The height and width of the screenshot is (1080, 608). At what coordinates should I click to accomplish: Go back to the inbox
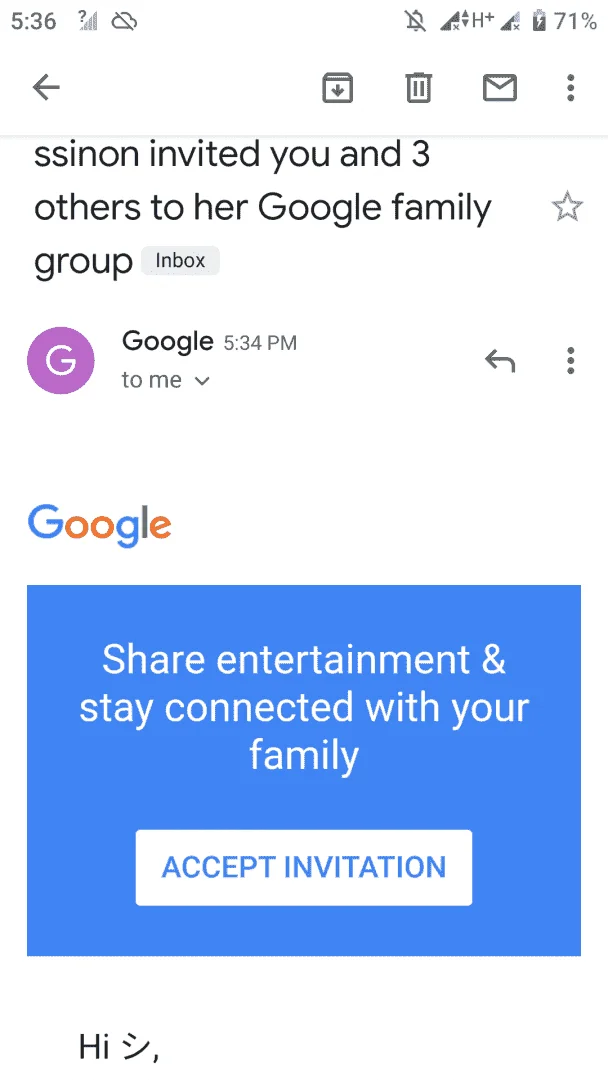point(46,87)
